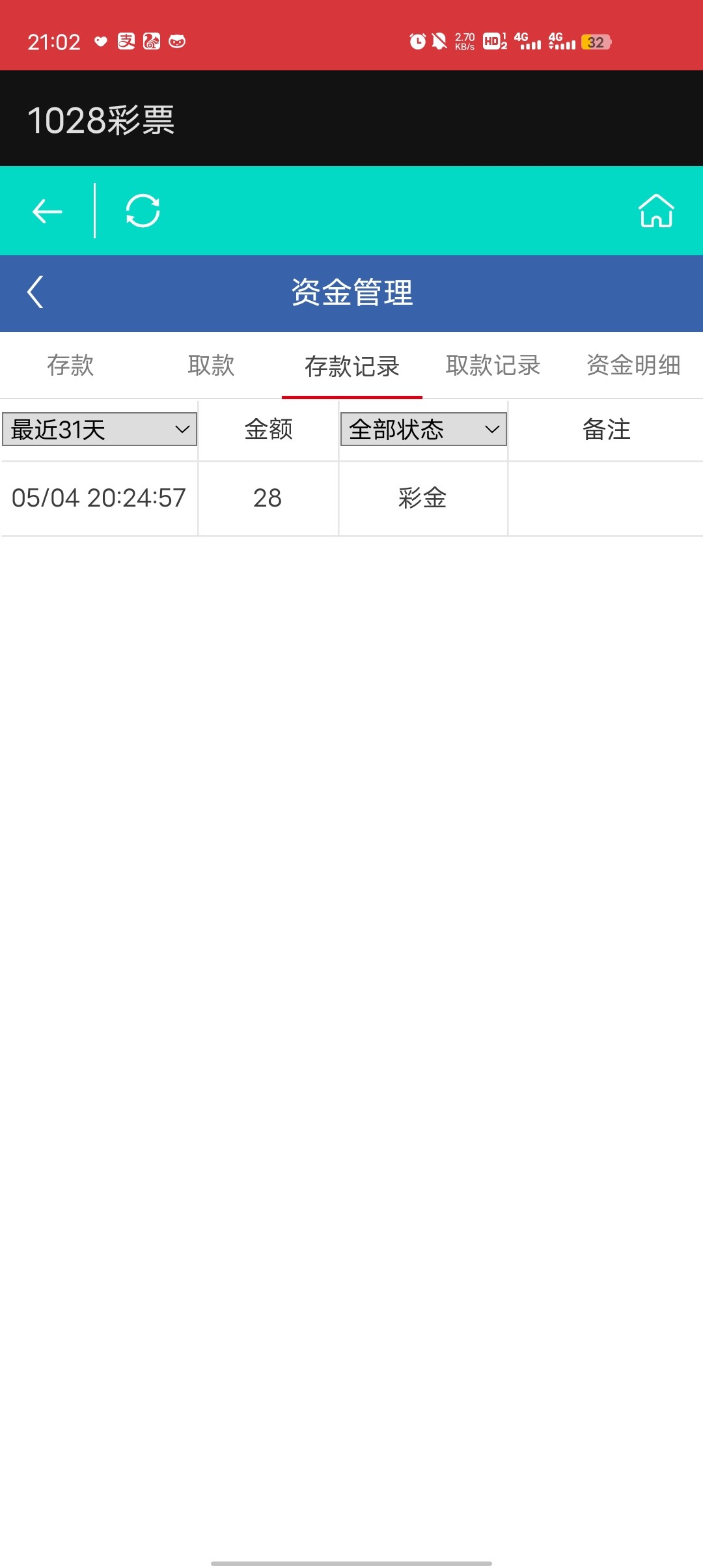The image size is (703, 1568).
Task: Refresh the page using the reload icon
Action: (x=142, y=210)
